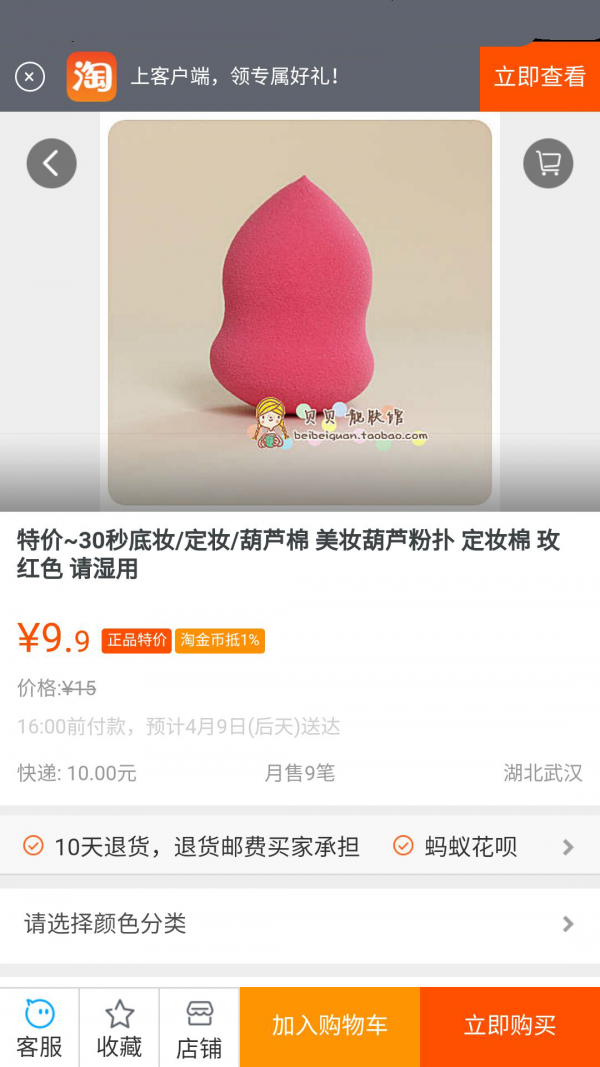The width and height of the screenshot is (600, 1067).
Task: Contact 客服 customer service
Action: click(x=39, y=1028)
